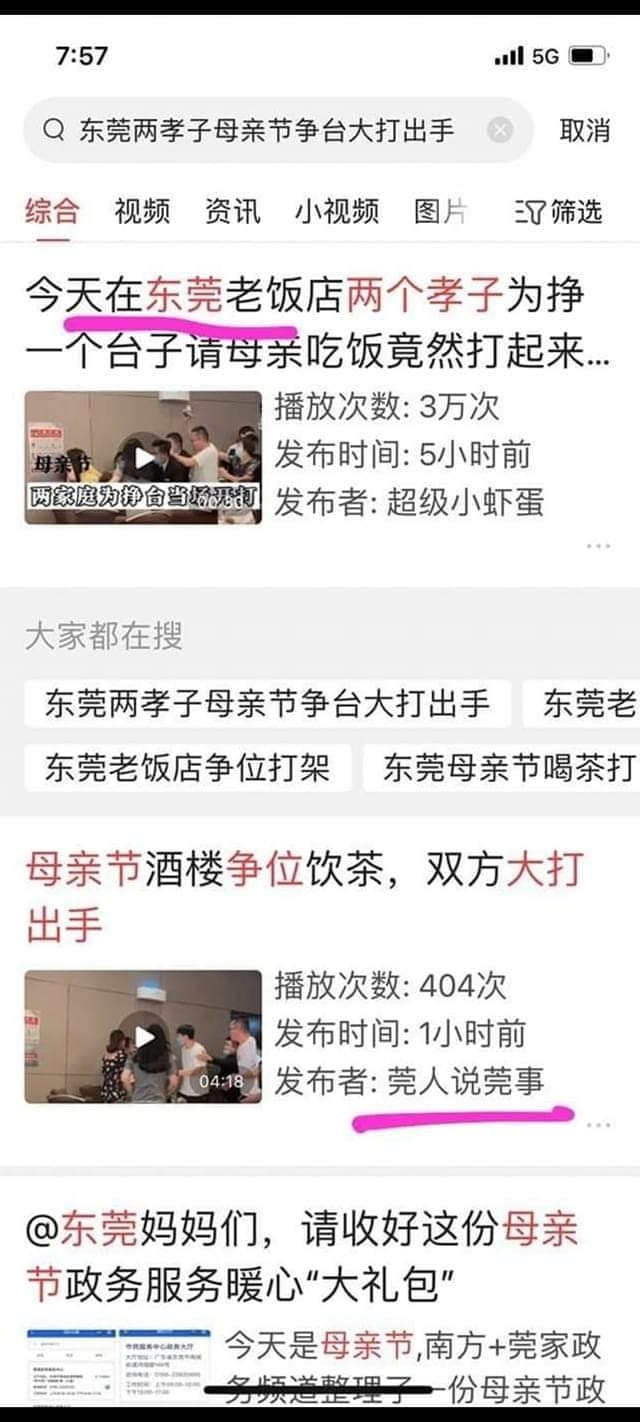Search suggestion 东莞老饭店争位打架
The width and height of the screenshot is (640, 1422).
(187, 768)
